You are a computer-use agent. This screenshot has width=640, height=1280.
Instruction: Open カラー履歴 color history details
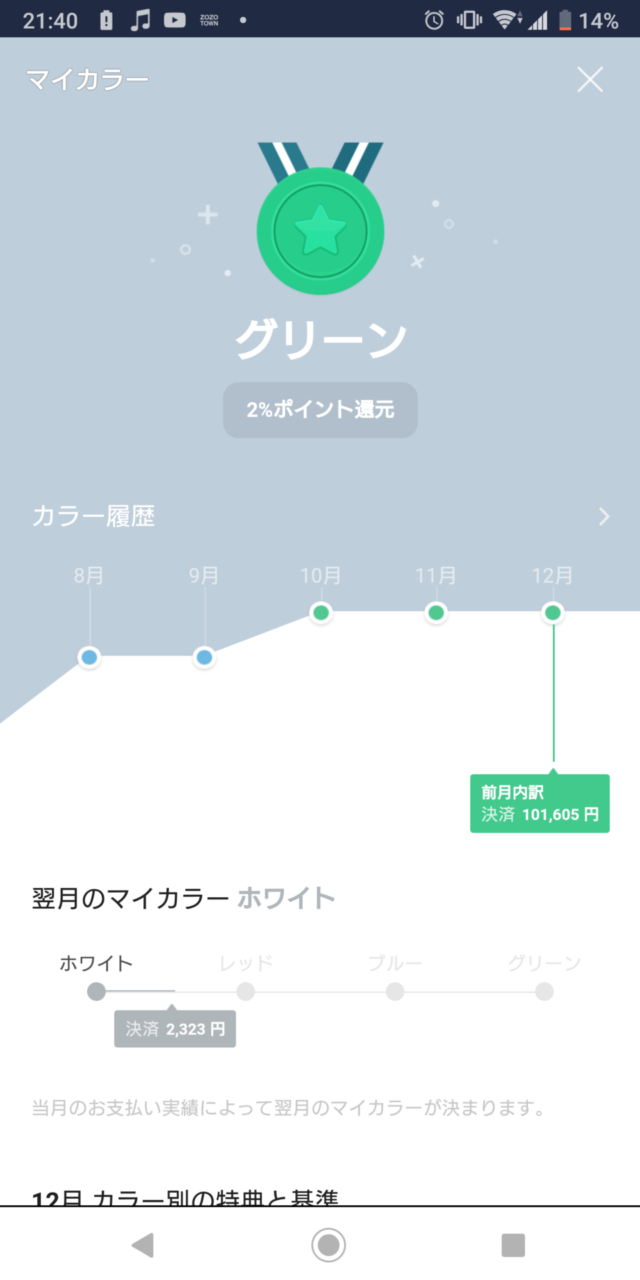pos(603,516)
